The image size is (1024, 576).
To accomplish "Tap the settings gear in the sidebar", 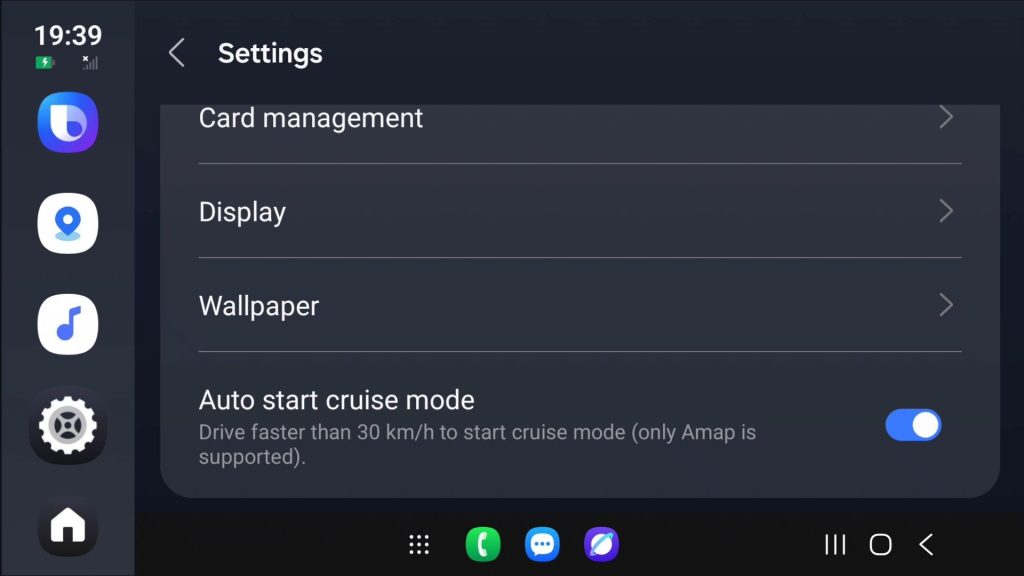I will pos(68,426).
